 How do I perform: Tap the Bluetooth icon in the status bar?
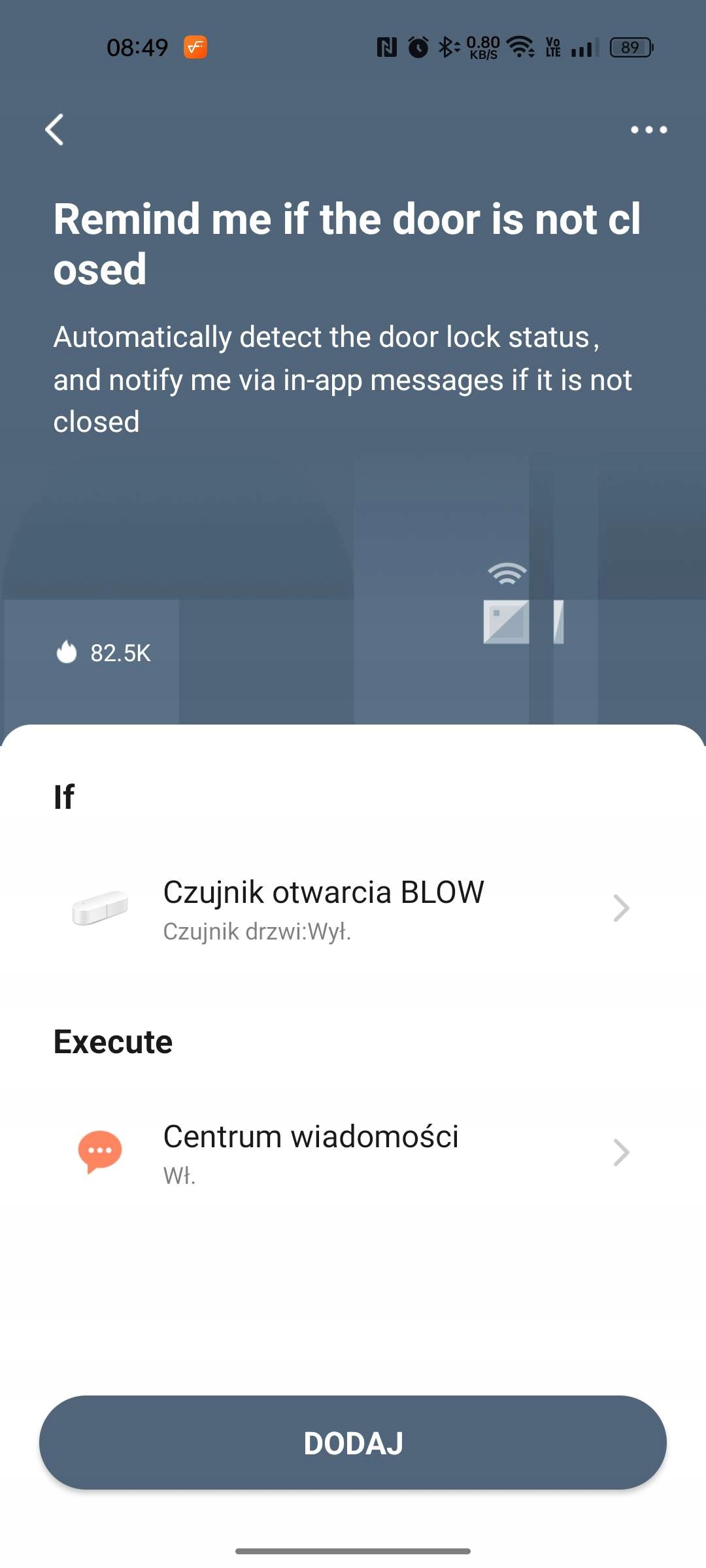click(446, 46)
